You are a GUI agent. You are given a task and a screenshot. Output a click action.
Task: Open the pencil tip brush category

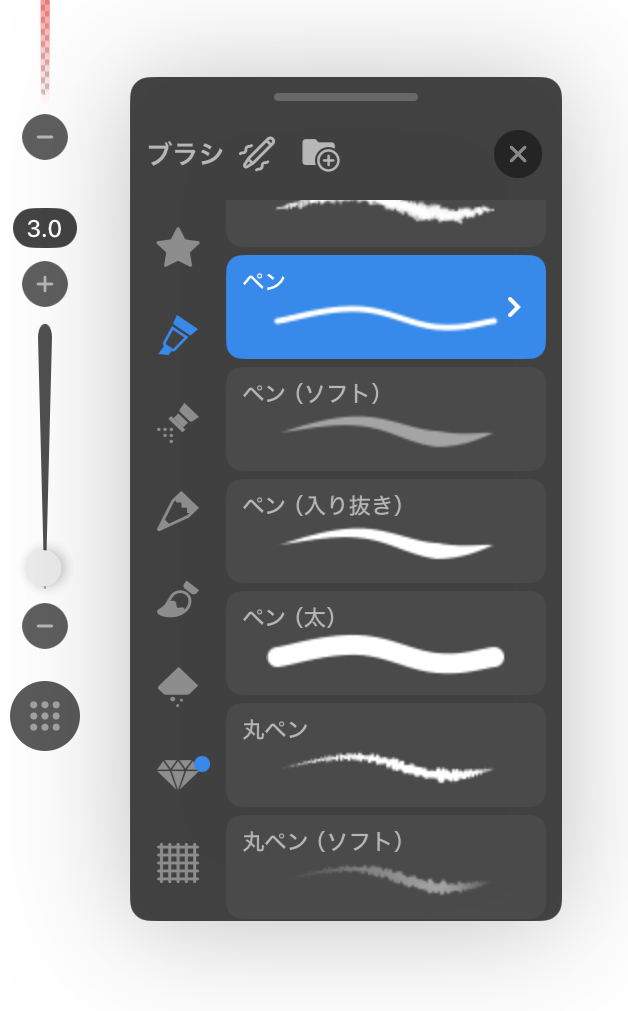pyautogui.click(x=178, y=511)
